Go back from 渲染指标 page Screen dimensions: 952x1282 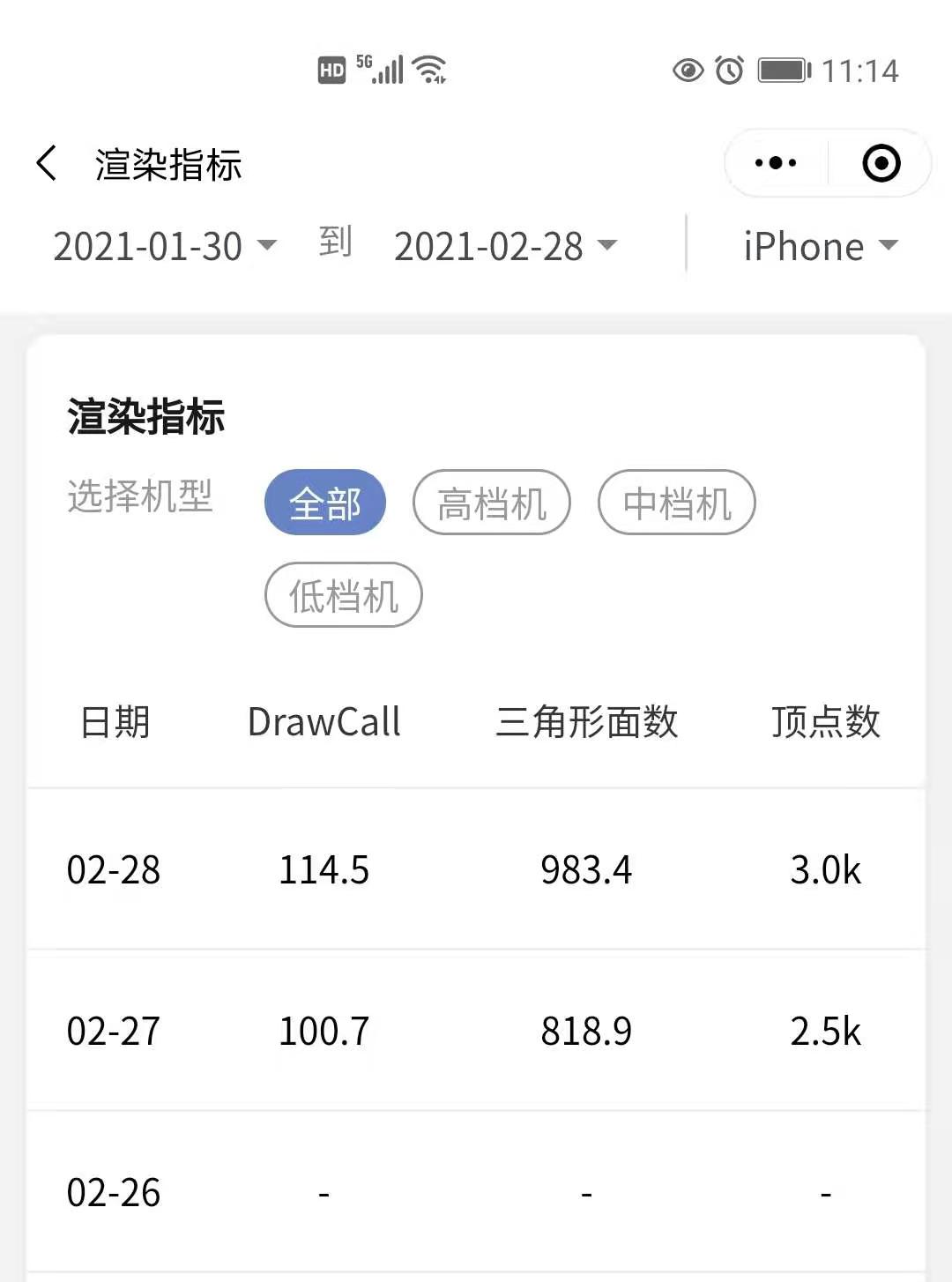tap(47, 163)
